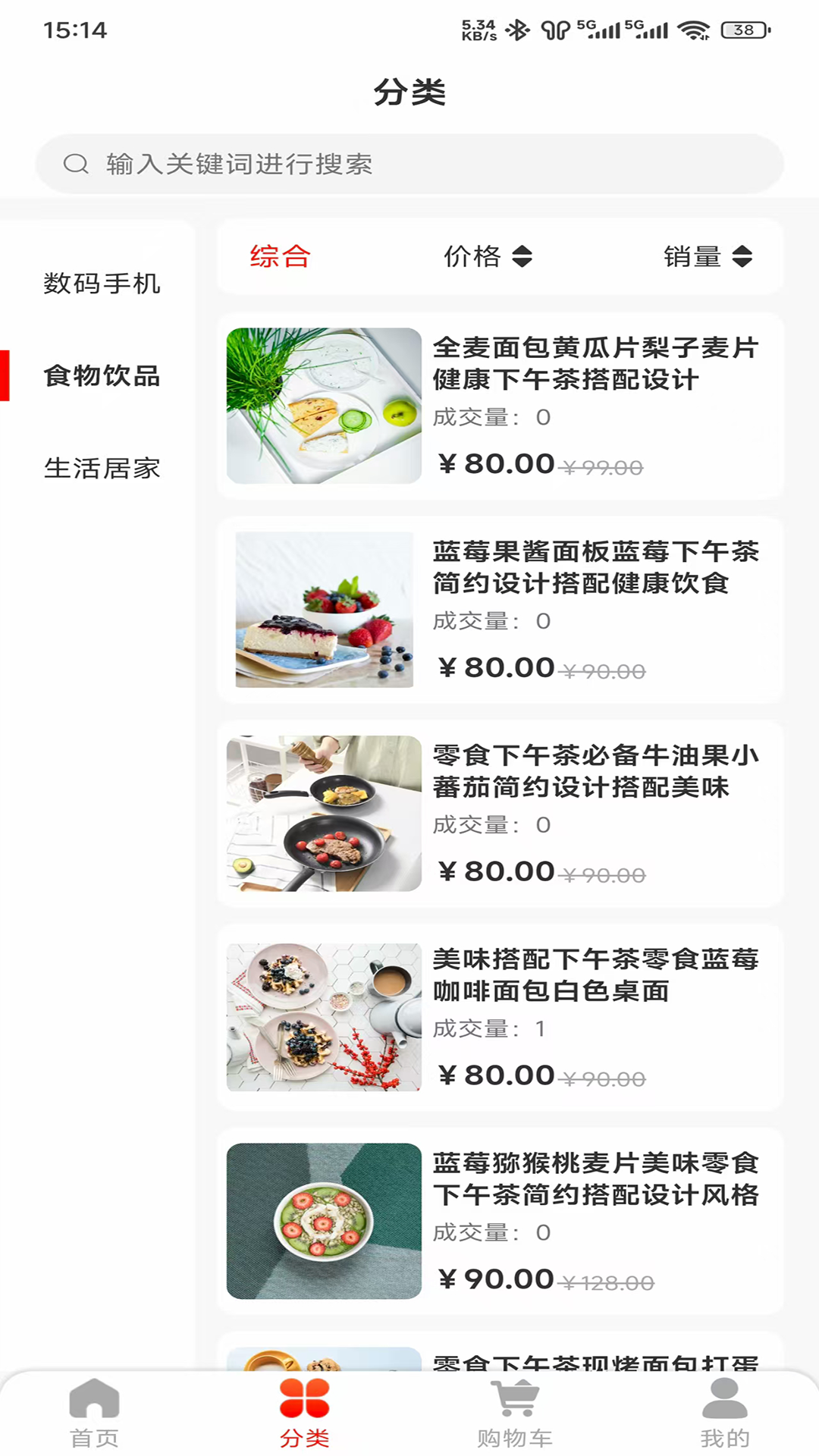819x1456 pixels.
Task: Tap the keyword search input field
Action: (x=409, y=163)
